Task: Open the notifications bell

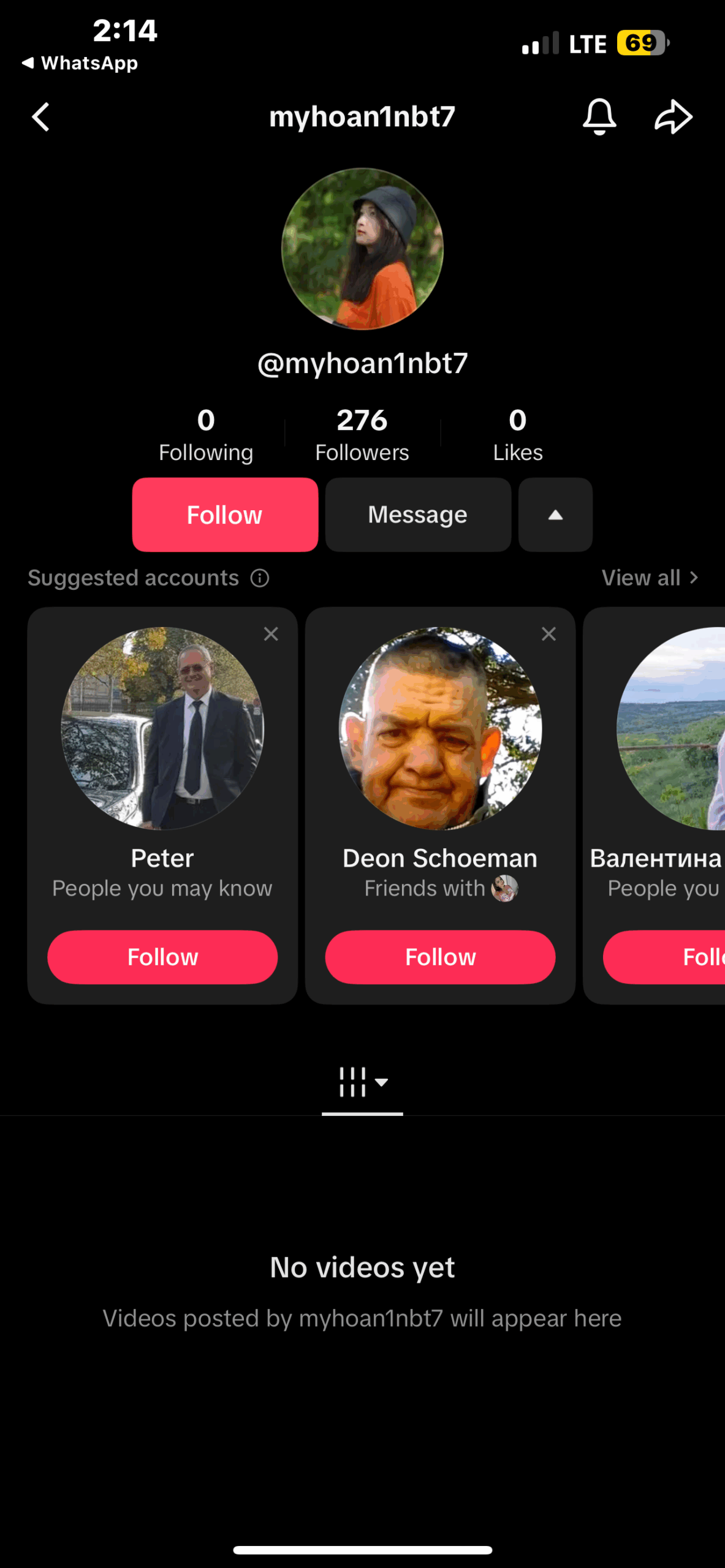Action: [x=599, y=116]
